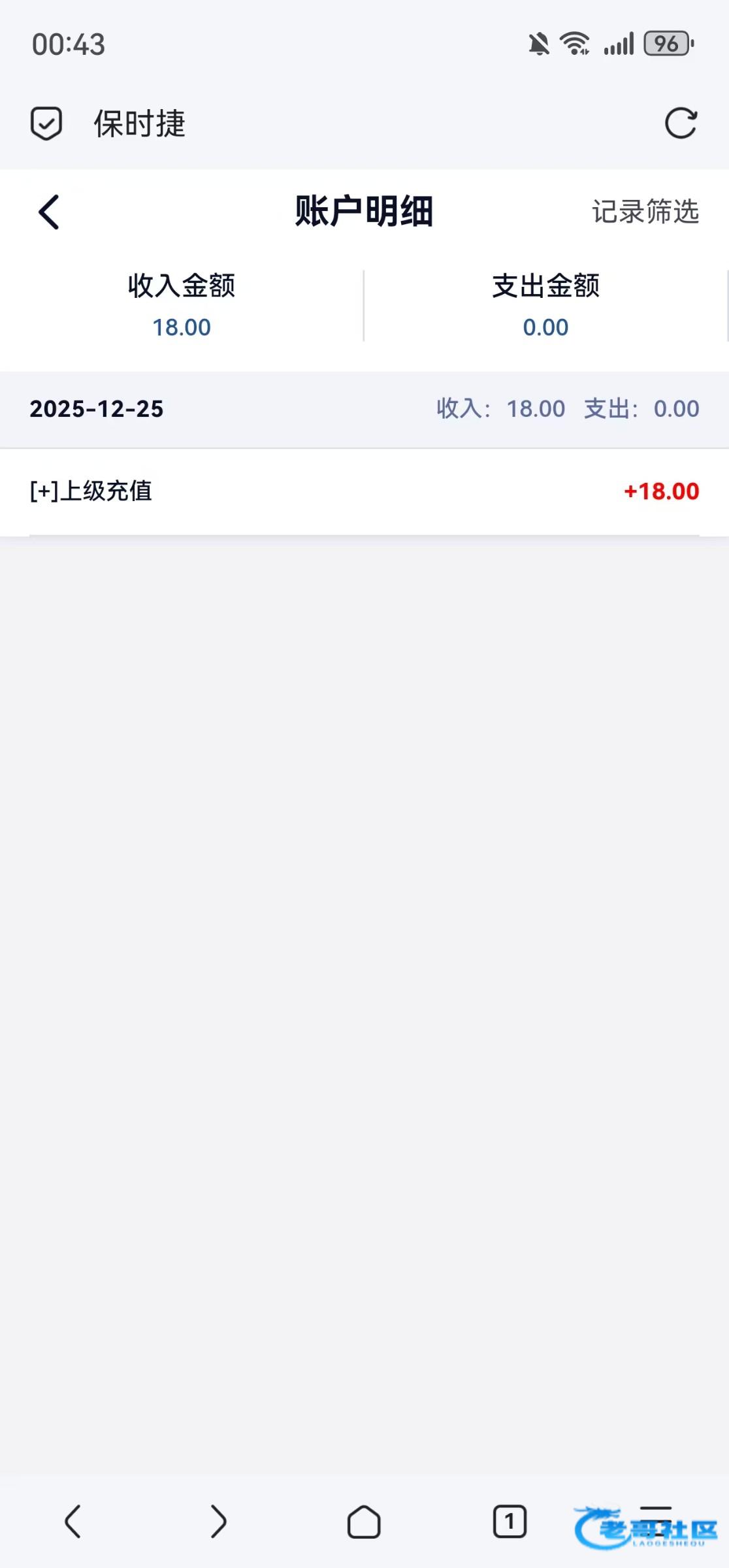Tap the browser back arrow in bottom bar
Image resolution: width=729 pixels, height=1568 pixels.
(x=73, y=1521)
